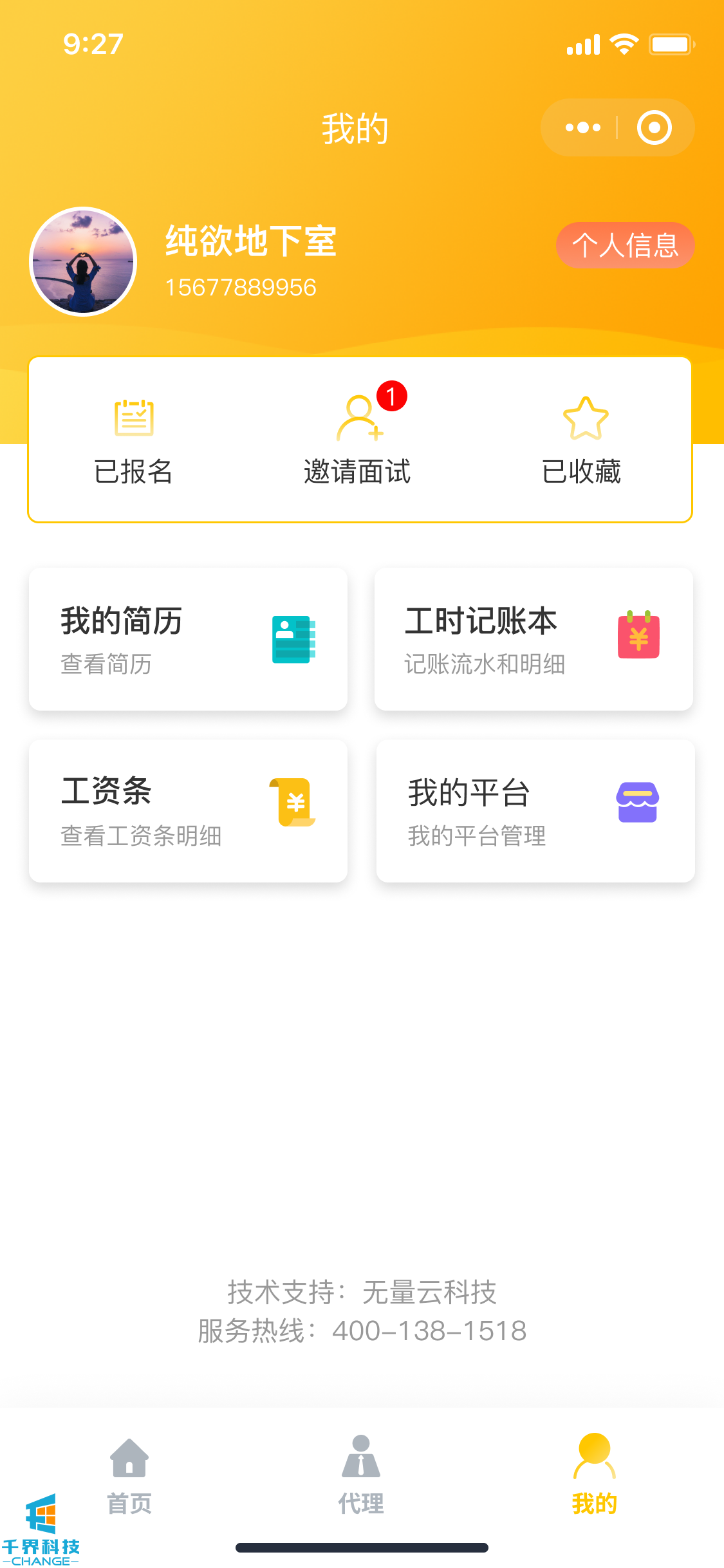
Task: Open 邀请面试 interview invitations
Action: click(x=358, y=441)
